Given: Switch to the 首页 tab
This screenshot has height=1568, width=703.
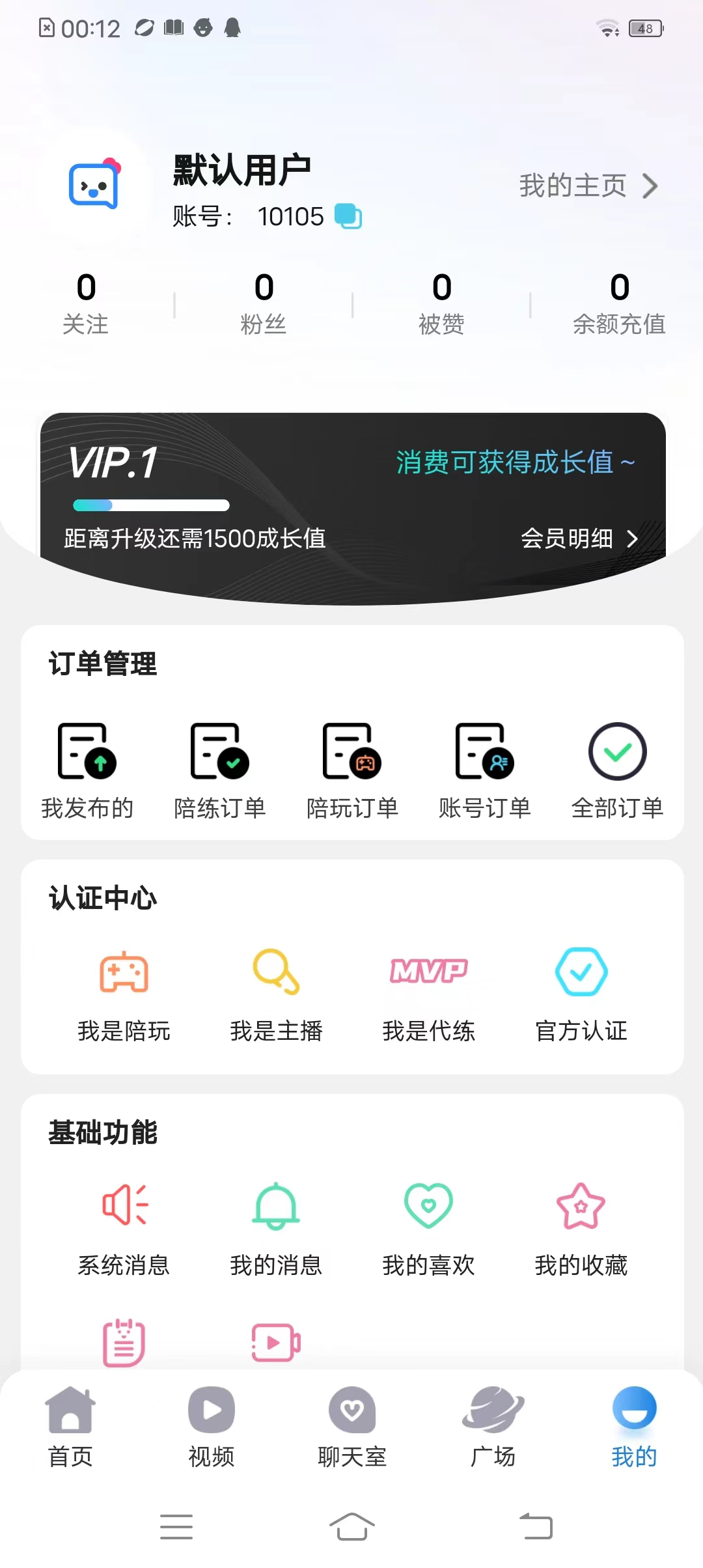Looking at the screenshot, I should [x=70, y=1426].
